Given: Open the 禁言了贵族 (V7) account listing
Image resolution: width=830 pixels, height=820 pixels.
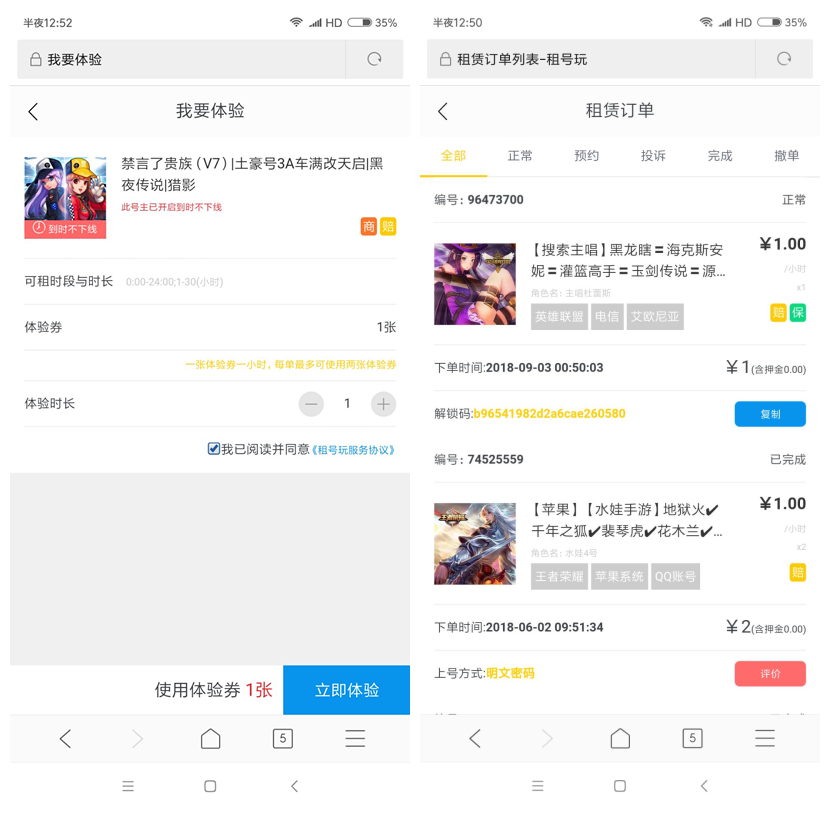Looking at the screenshot, I should (252, 174).
